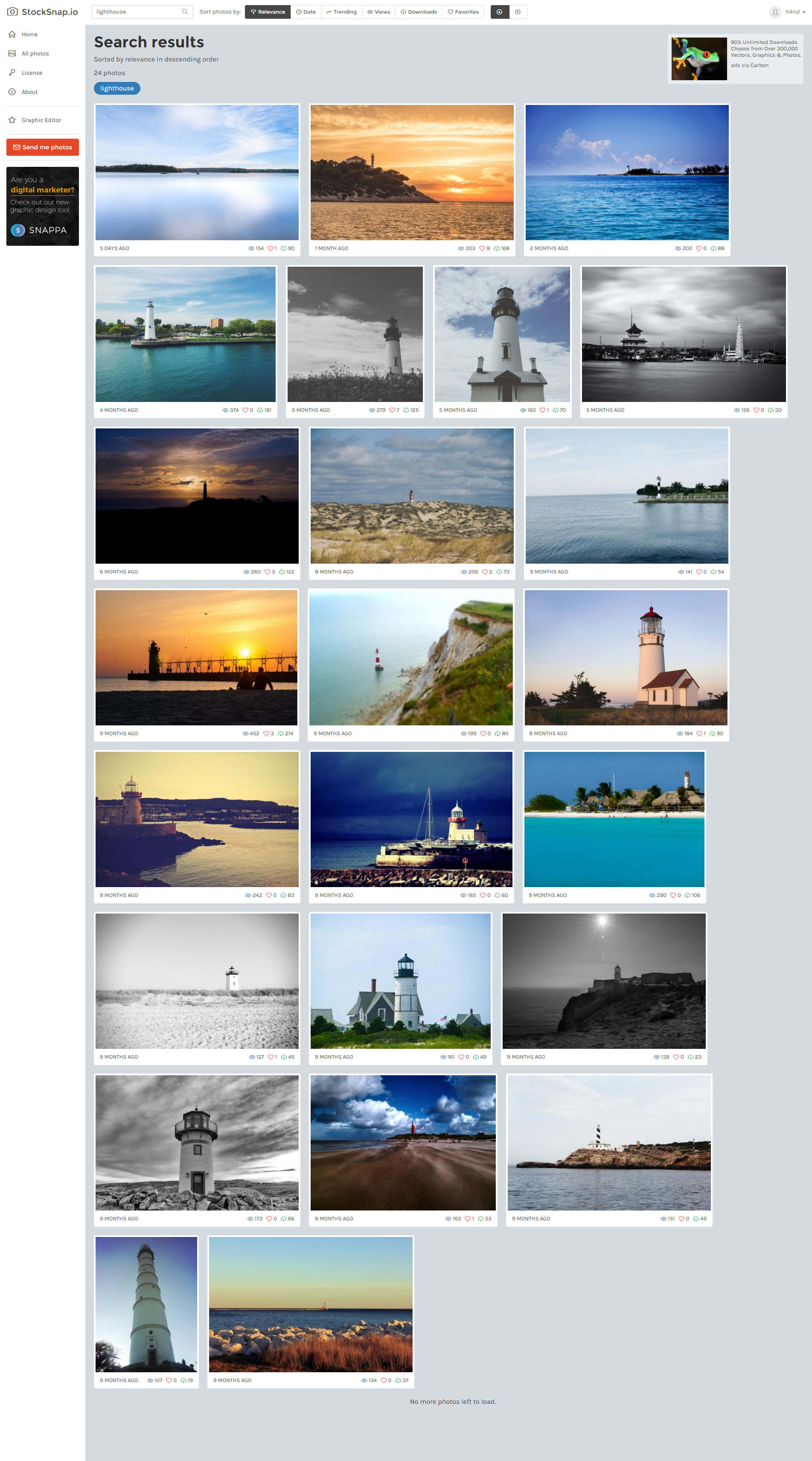Select descending sort order arrow
This screenshot has height=1461, width=812.
pos(500,12)
